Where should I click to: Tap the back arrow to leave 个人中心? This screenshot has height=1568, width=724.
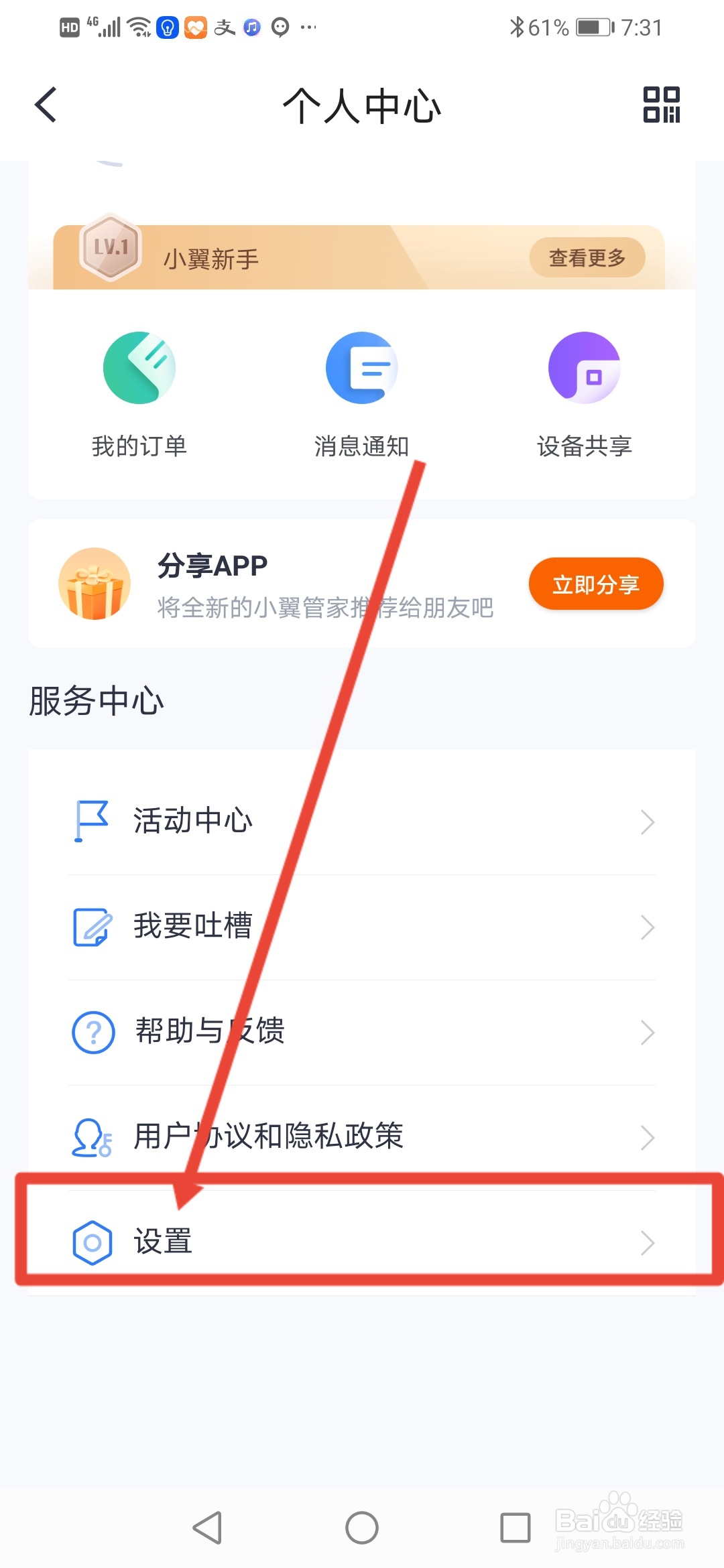(x=44, y=105)
